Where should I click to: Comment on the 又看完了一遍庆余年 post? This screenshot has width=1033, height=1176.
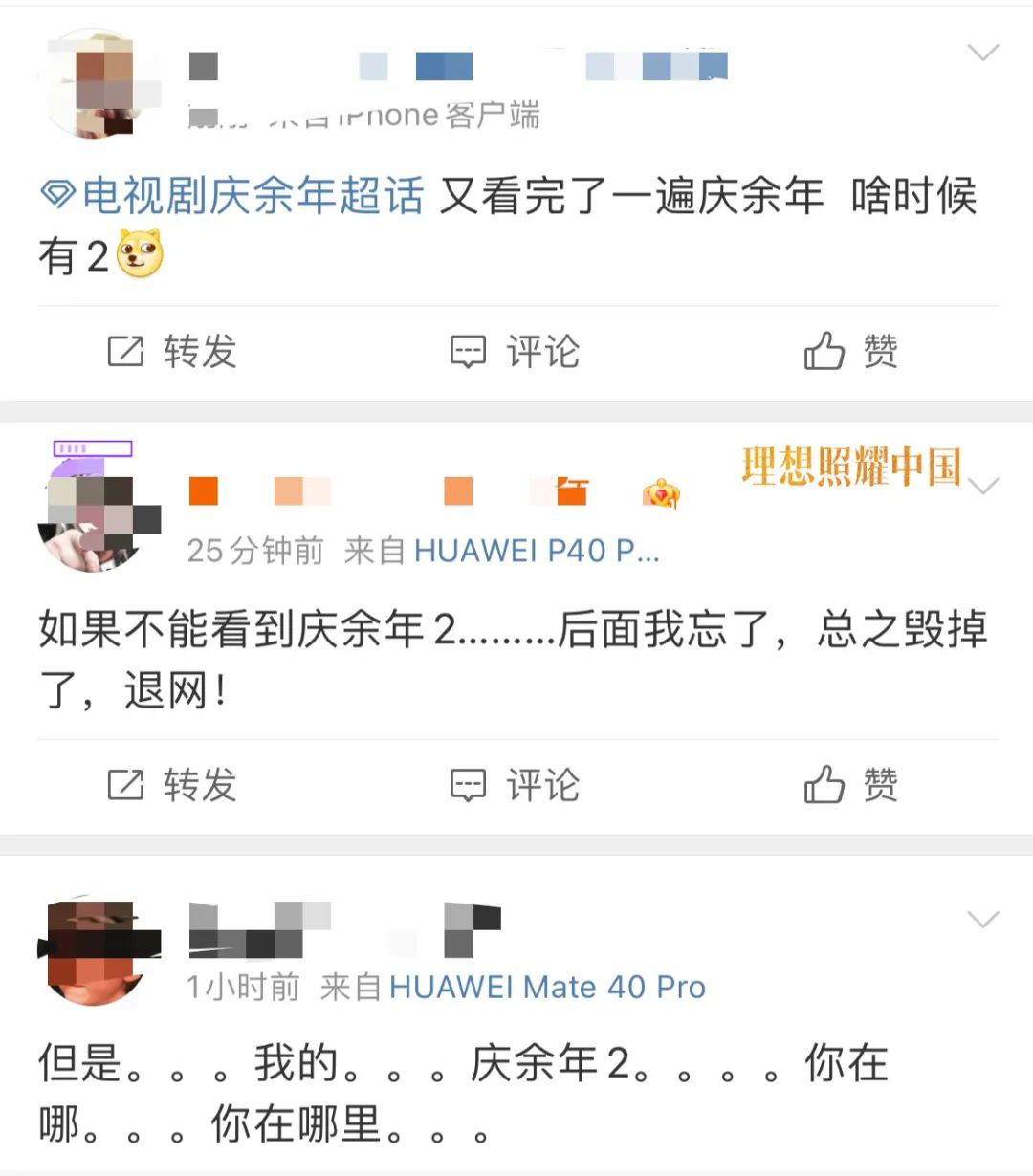pyautogui.click(x=516, y=352)
